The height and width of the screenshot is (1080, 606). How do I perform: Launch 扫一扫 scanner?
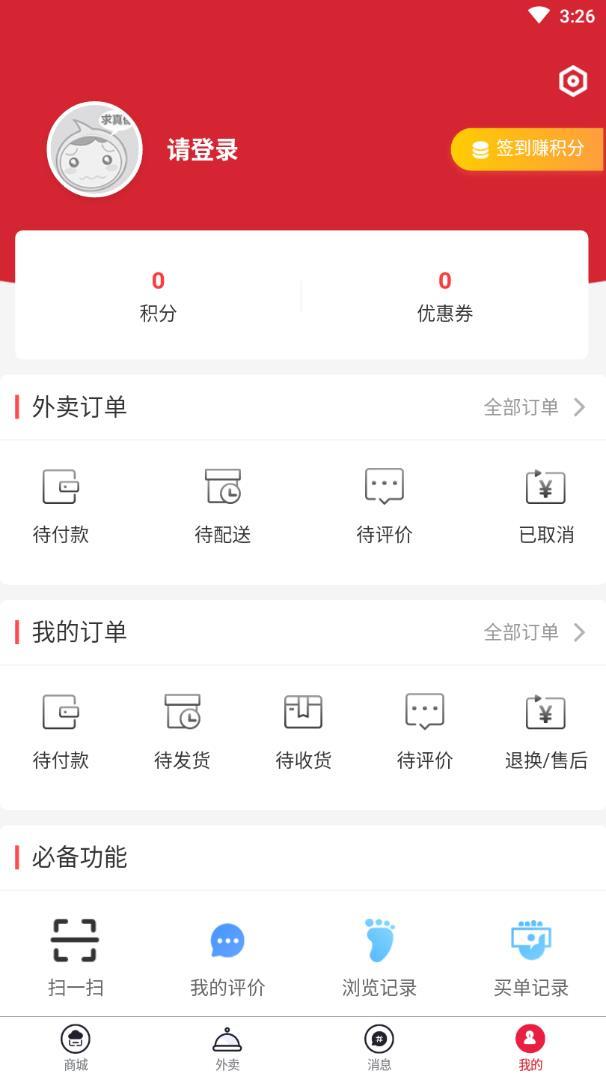75,958
